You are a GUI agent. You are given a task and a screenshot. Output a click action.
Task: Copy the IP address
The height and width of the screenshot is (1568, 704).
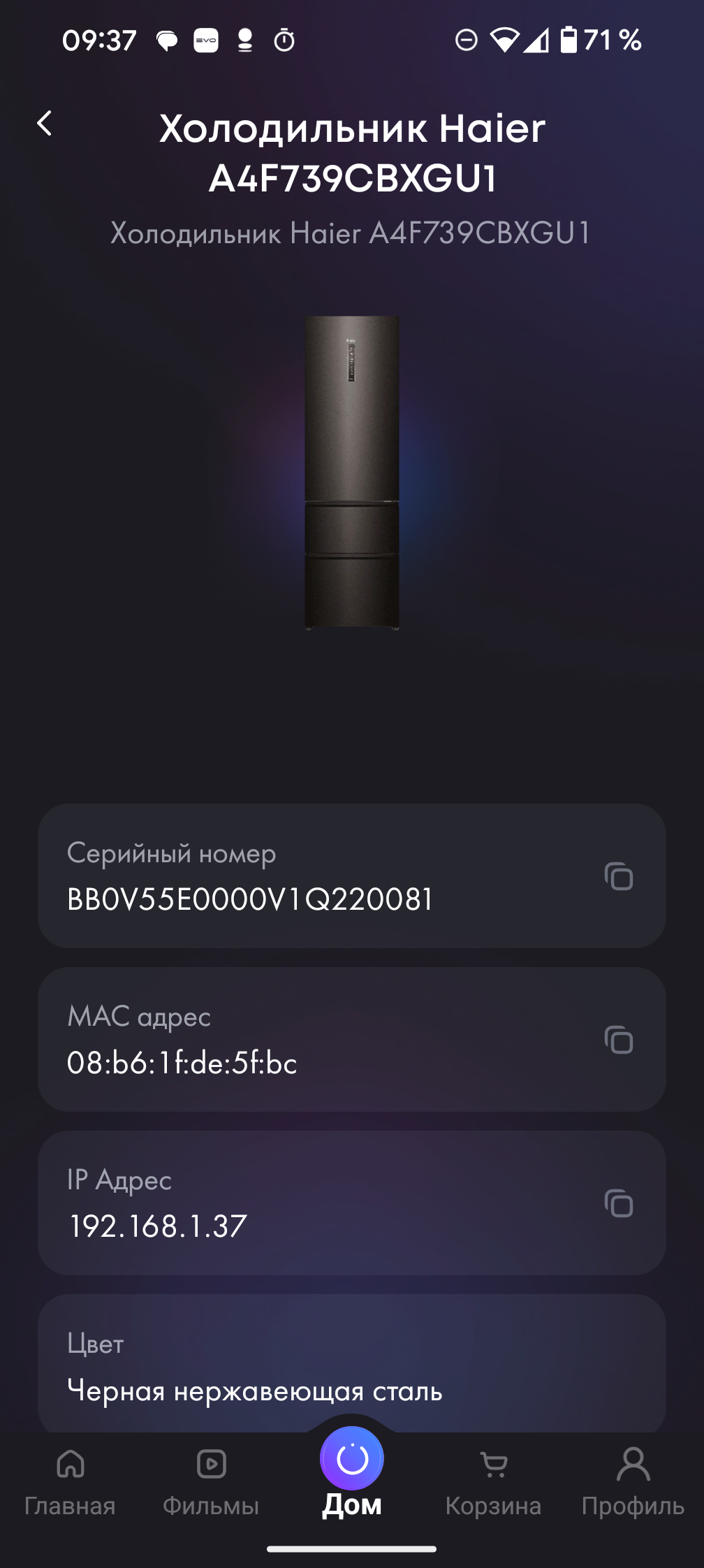tap(618, 1203)
